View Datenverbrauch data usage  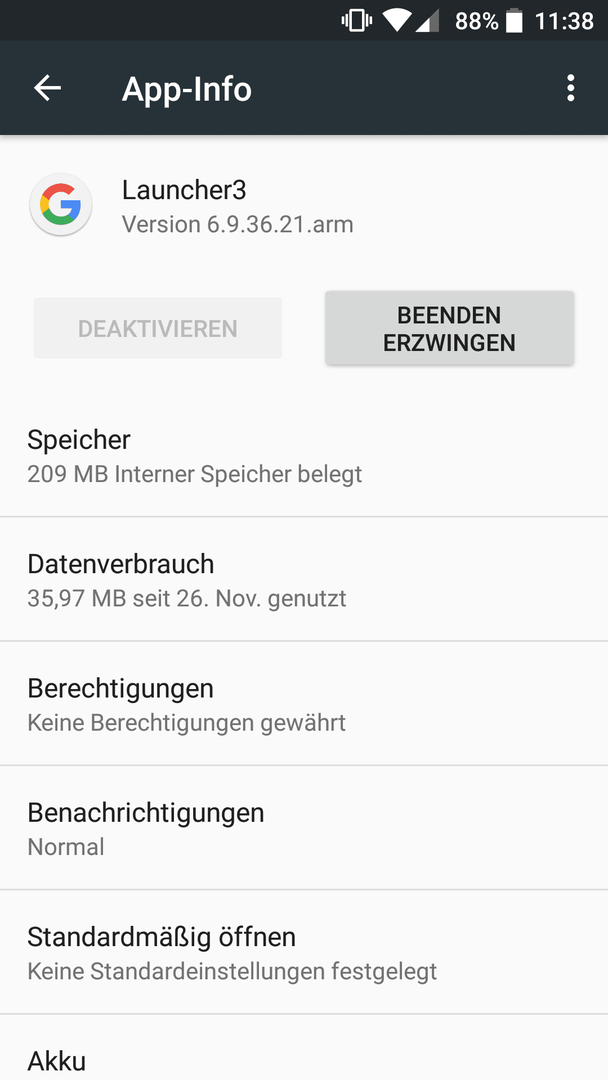point(304,579)
